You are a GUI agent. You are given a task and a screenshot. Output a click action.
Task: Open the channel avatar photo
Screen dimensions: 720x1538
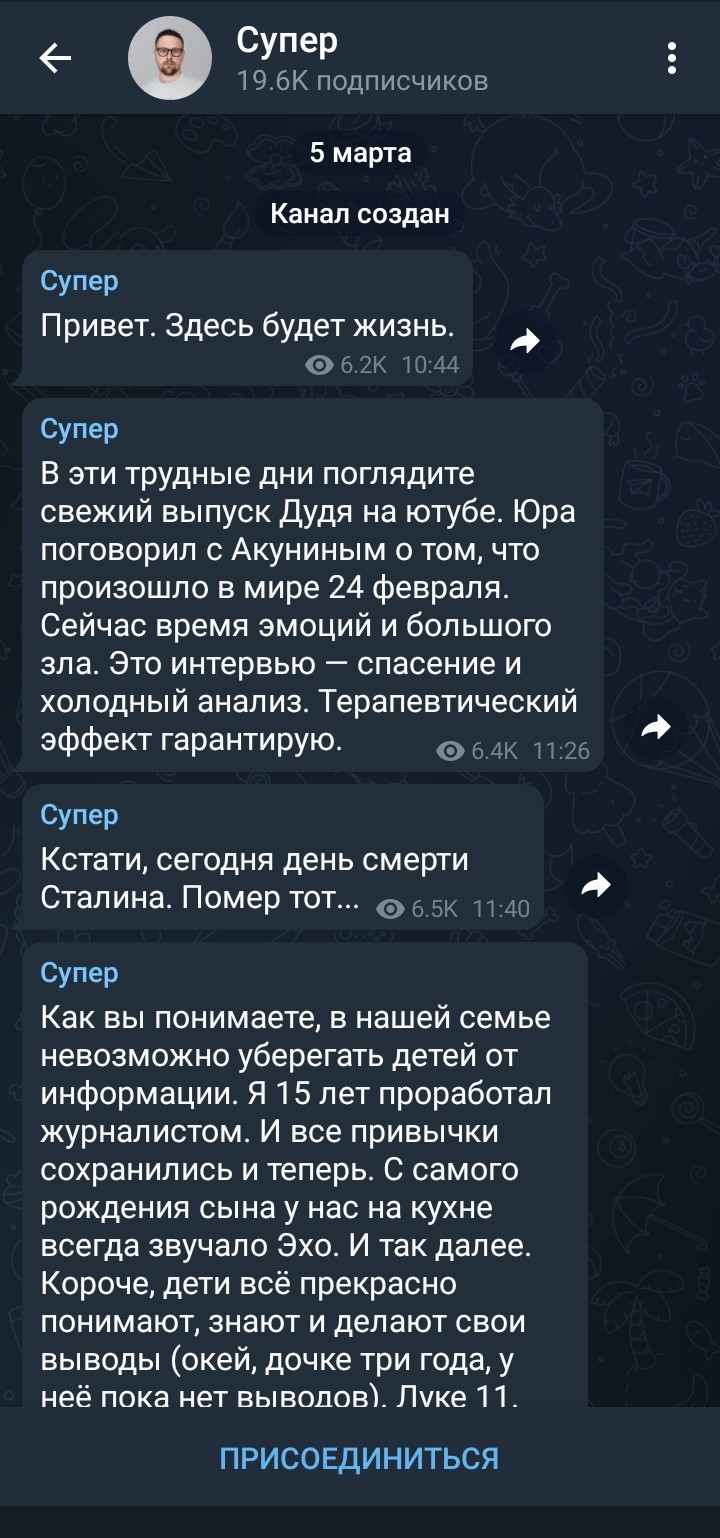pyautogui.click(x=170, y=59)
